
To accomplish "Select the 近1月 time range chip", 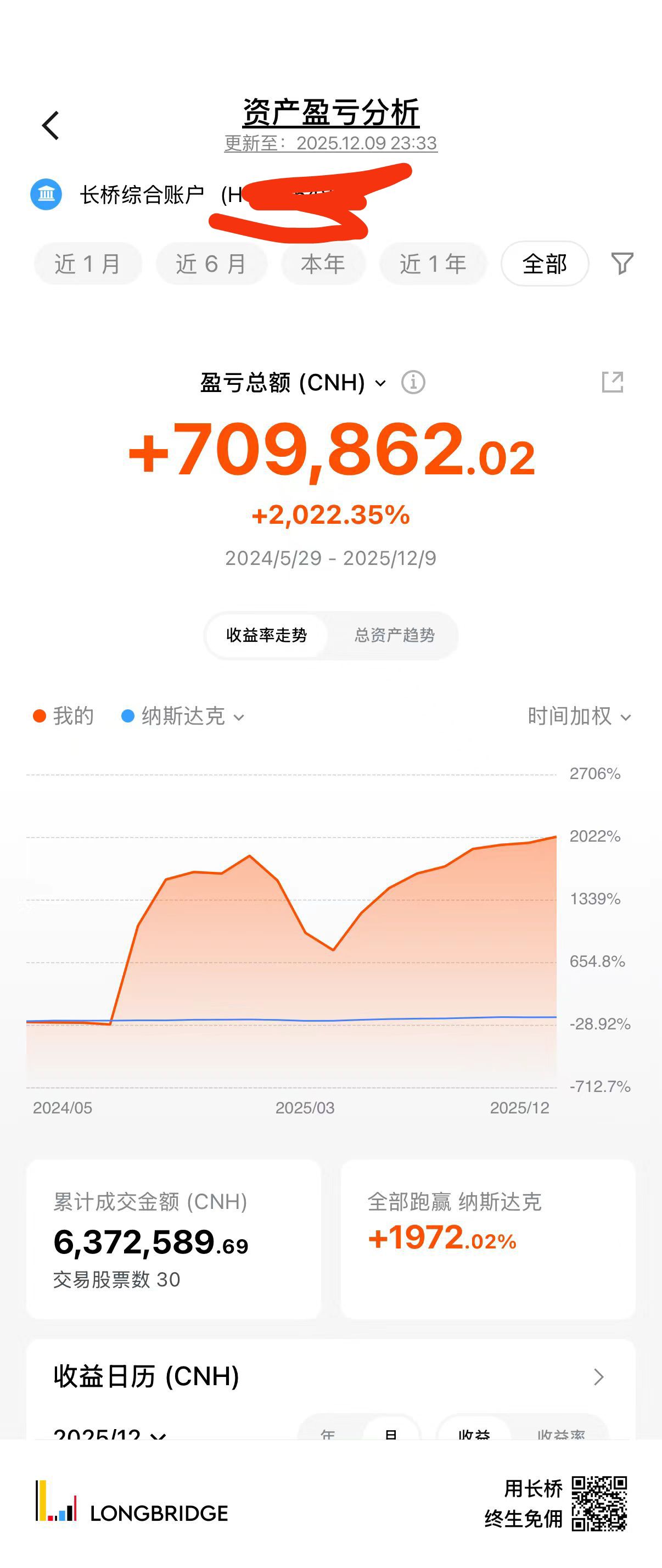I will point(88,264).
